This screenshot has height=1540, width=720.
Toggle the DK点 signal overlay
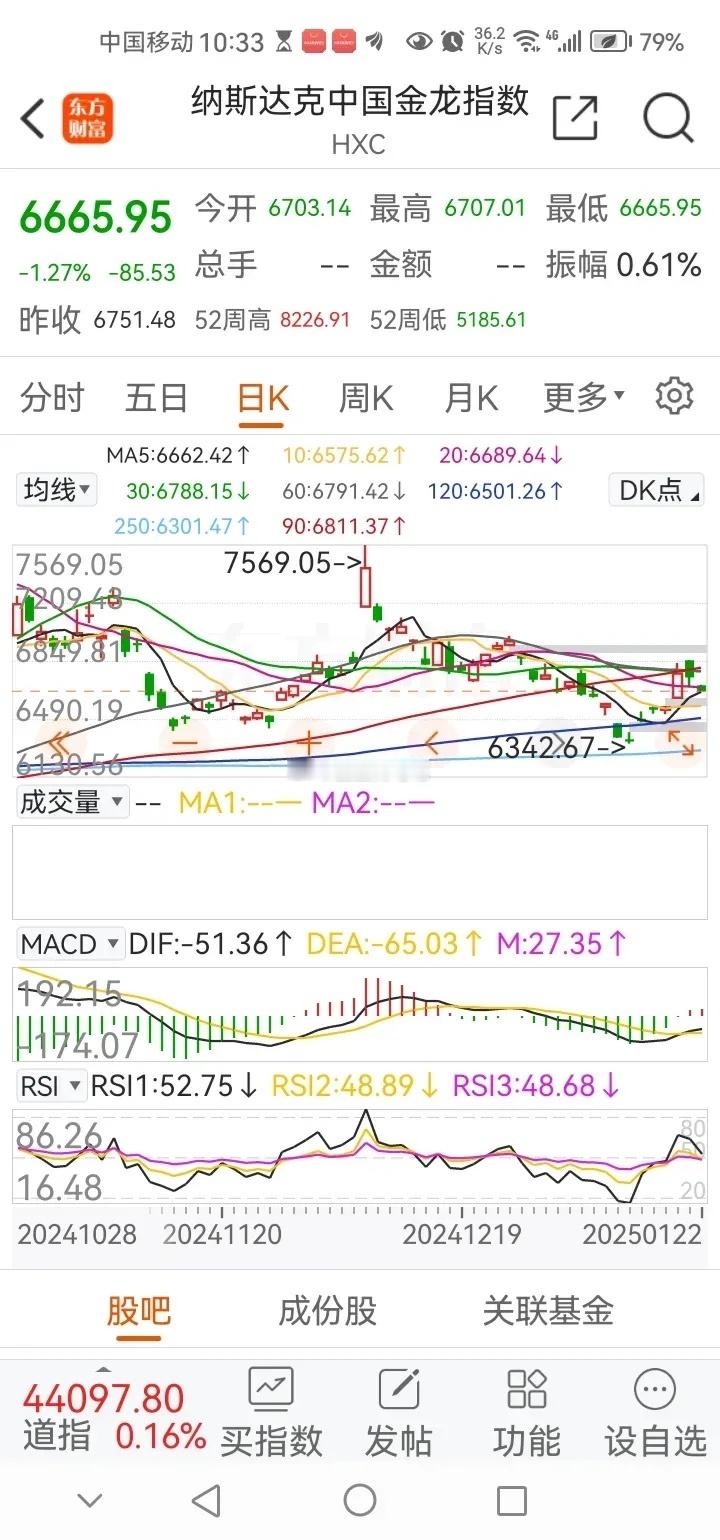pos(654,490)
